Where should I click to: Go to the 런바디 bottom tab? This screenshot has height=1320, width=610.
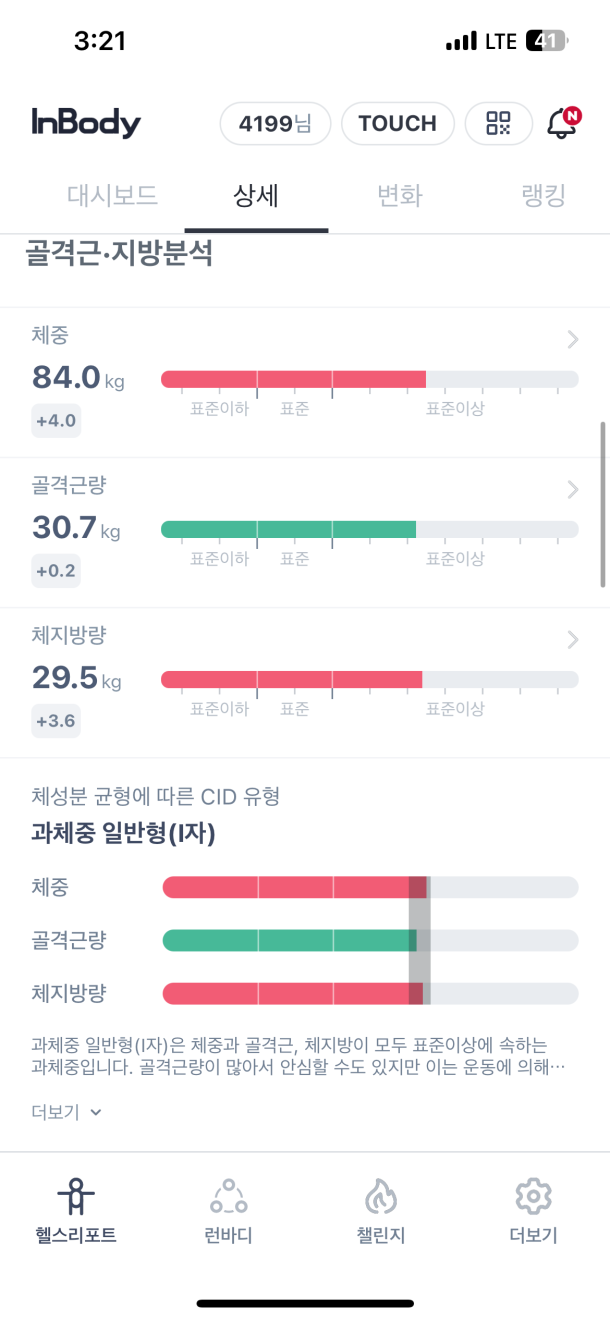(228, 1211)
